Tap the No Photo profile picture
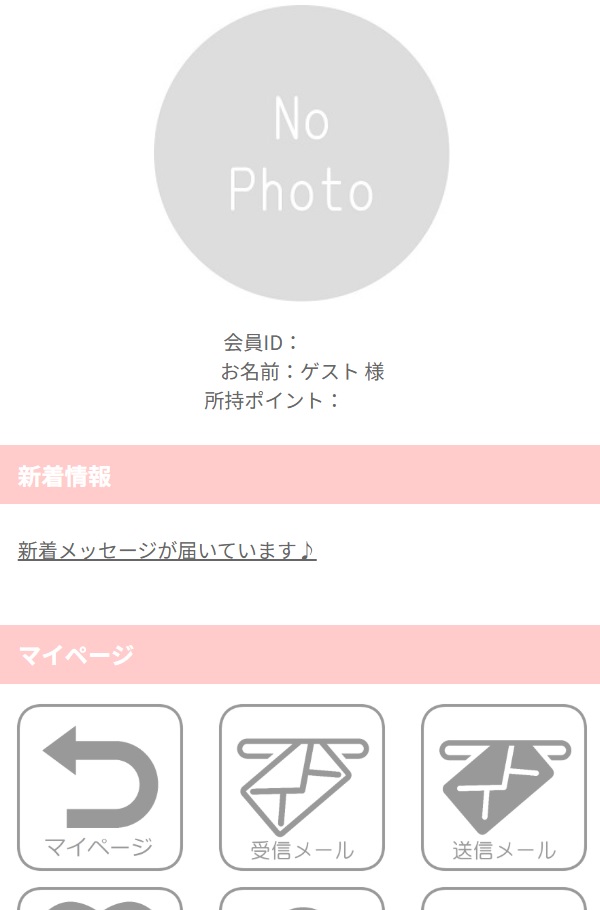This screenshot has height=910, width=600. [301, 153]
